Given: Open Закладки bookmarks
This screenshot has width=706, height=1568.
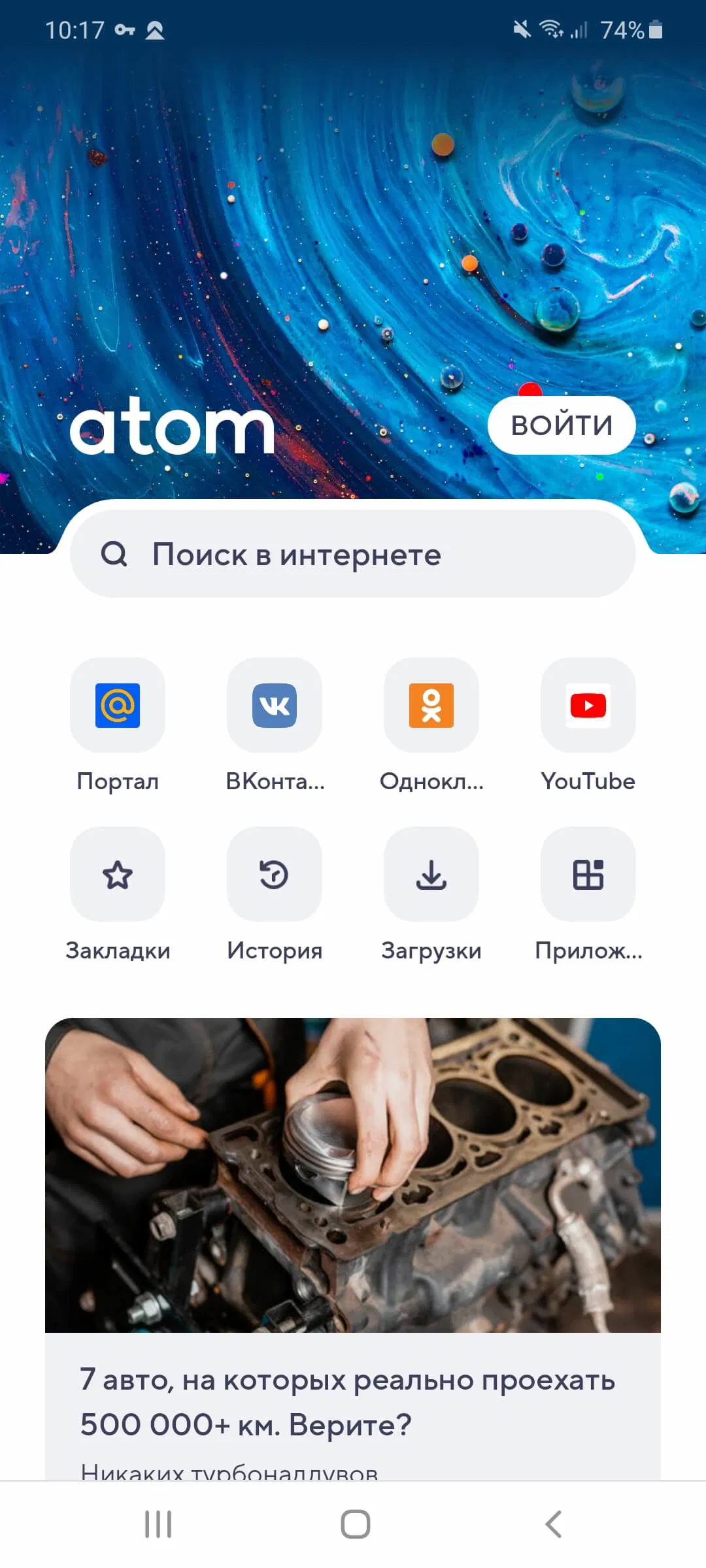Looking at the screenshot, I should point(118,875).
